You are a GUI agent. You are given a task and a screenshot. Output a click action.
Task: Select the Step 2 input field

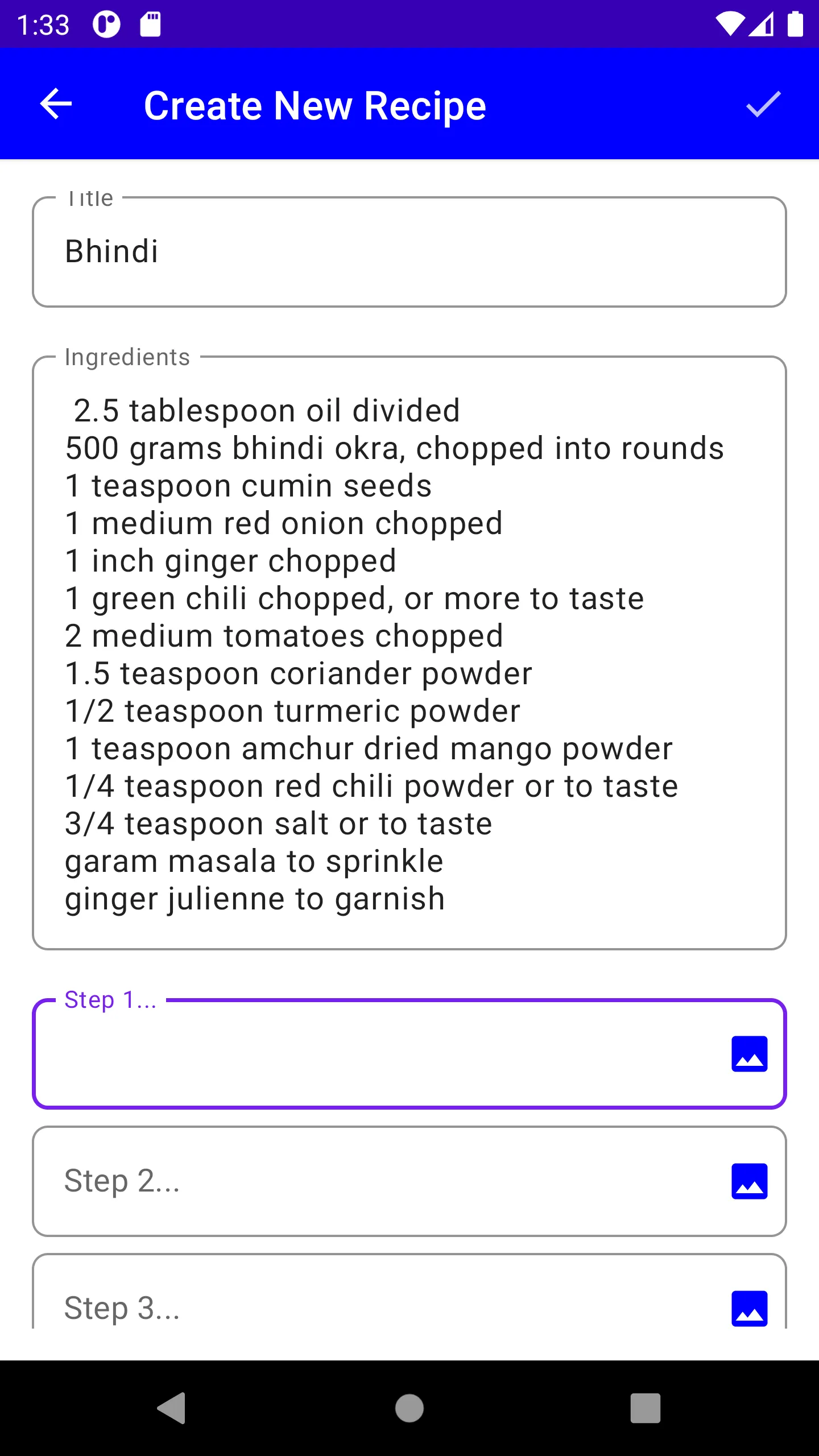pyautogui.click(x=375, y=1181)
